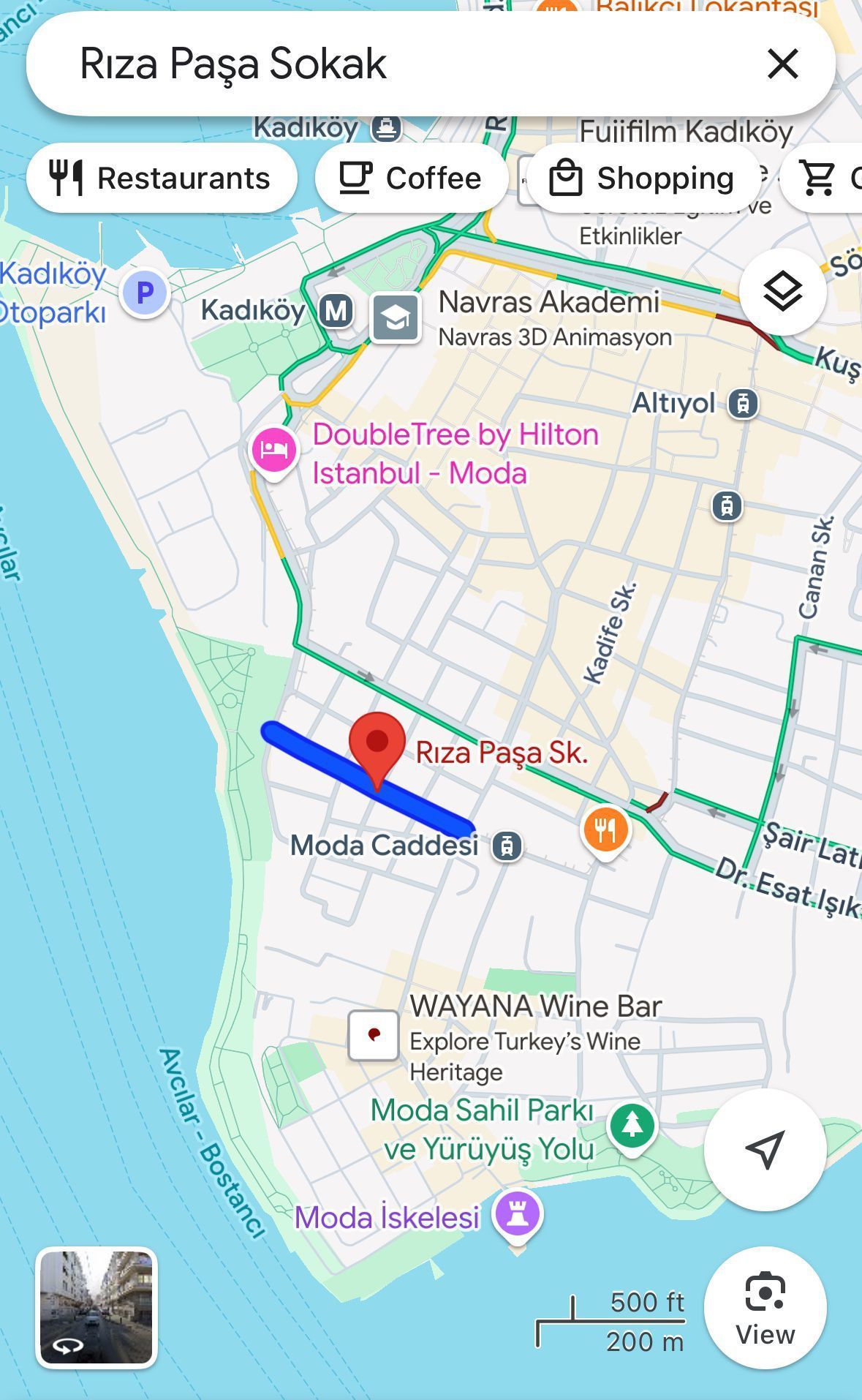
Task: Open the Altıyol tram stop marker
Action: point(743,403)
